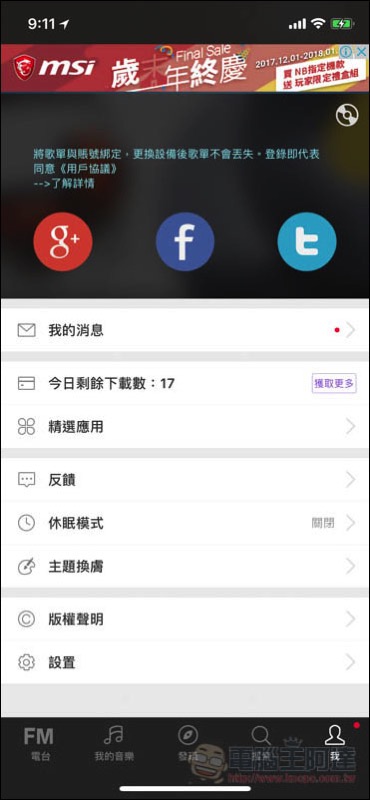The height and width of the screenshot is (800, 370).
Task: Open 休眠模式 sleep mode setting
Action: pos(185,523)
